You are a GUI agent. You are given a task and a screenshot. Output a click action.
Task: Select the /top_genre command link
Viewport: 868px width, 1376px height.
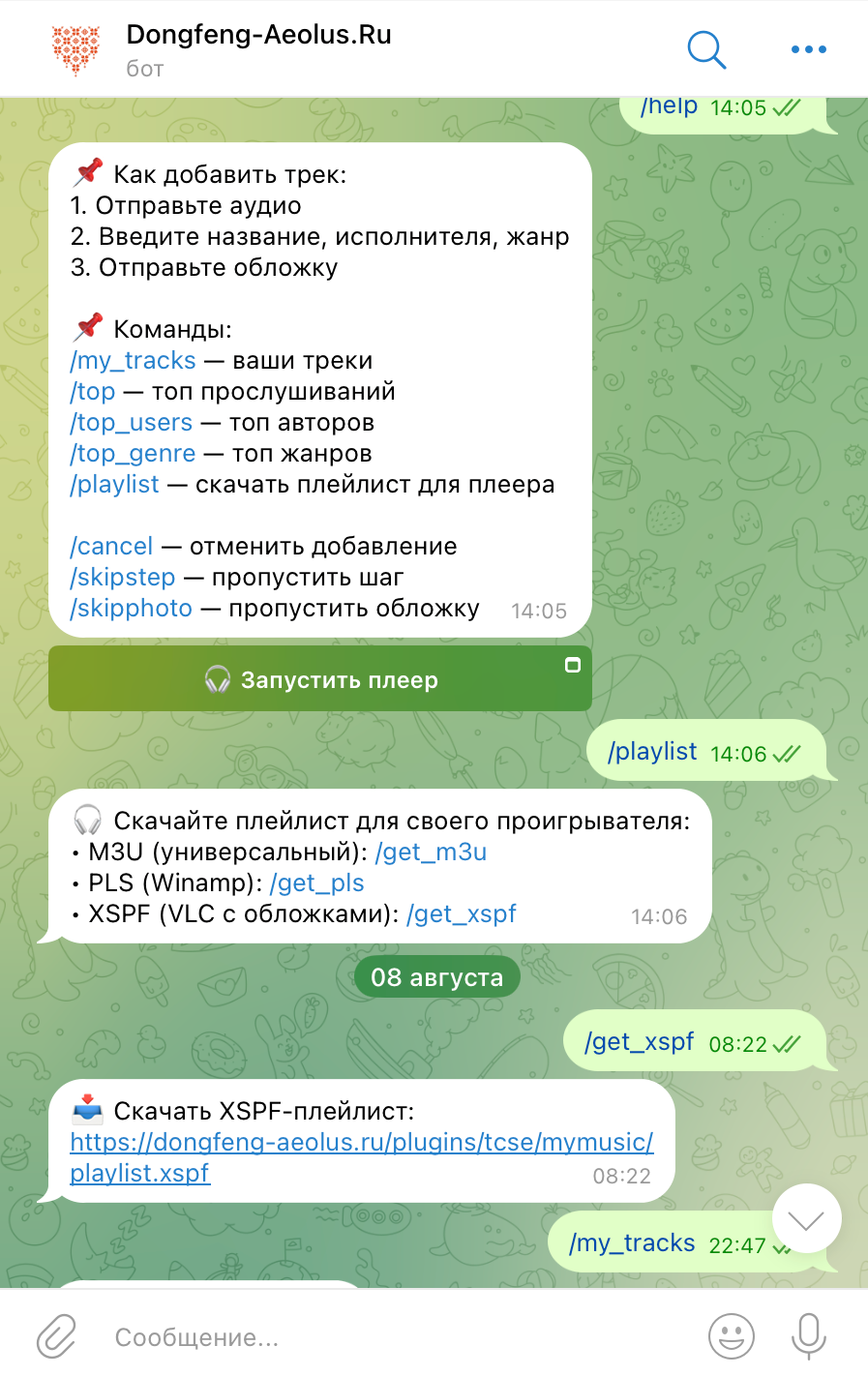click(133, 454)
